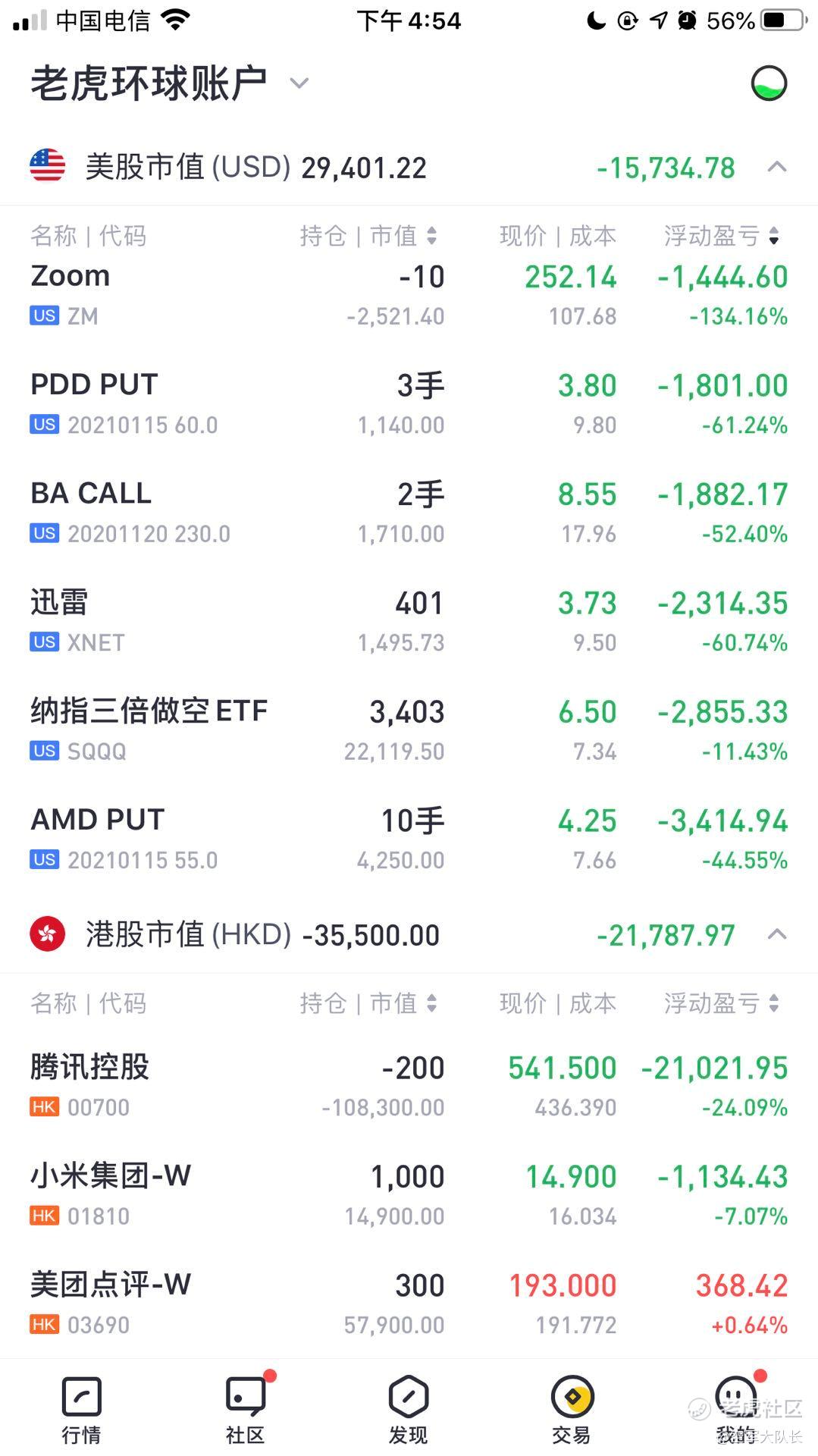Sort US holdings by 浮动盈亏

pyautogui.click(x=722, y=236)
